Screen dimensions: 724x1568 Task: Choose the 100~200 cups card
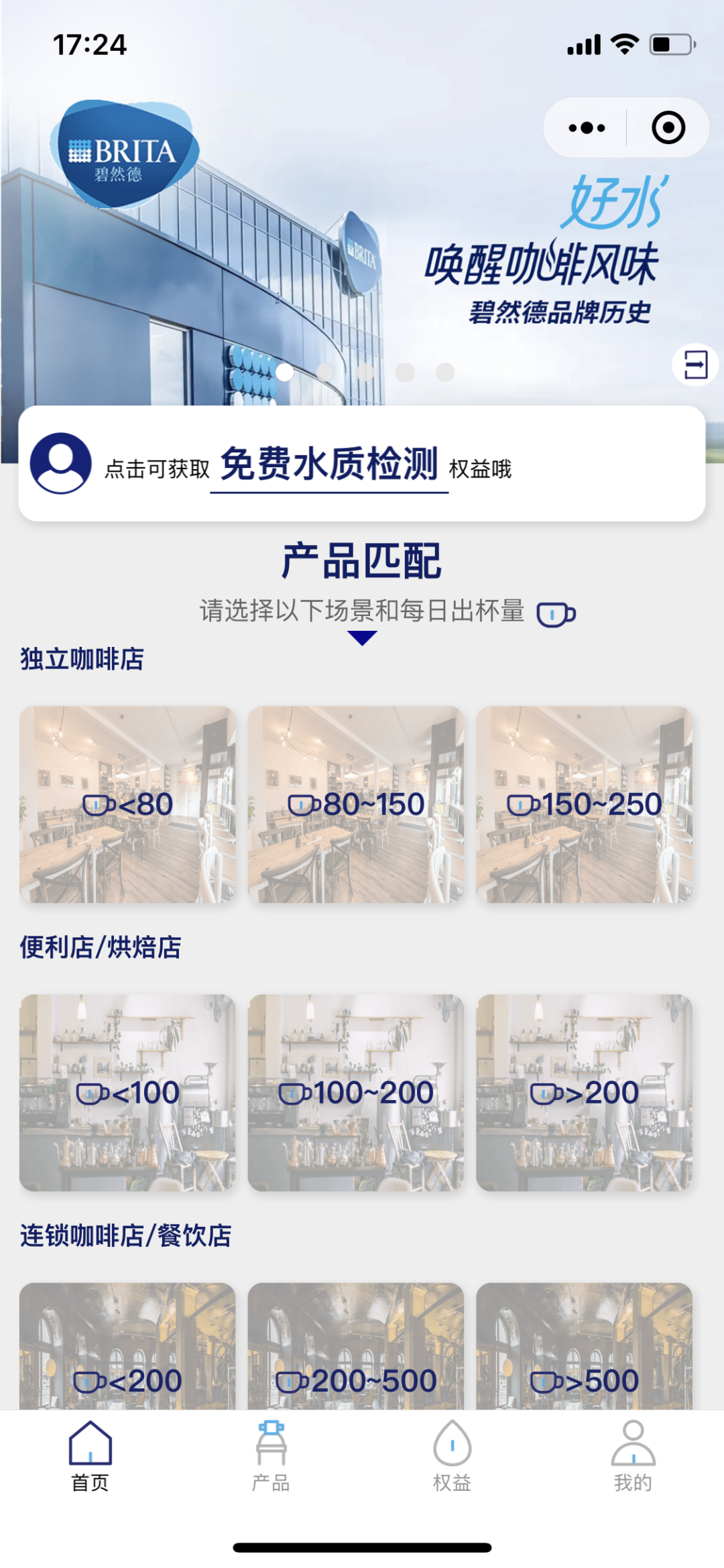[x=356, y=1093]
